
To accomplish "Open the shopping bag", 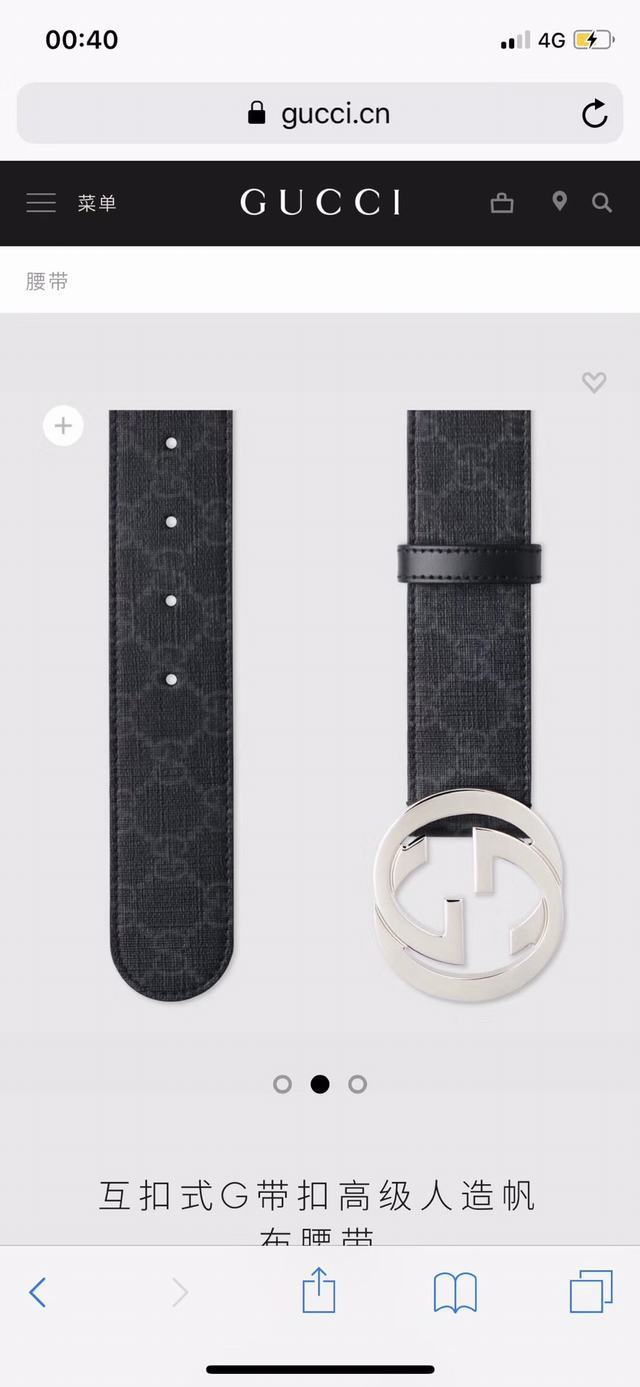I will 502,203.
